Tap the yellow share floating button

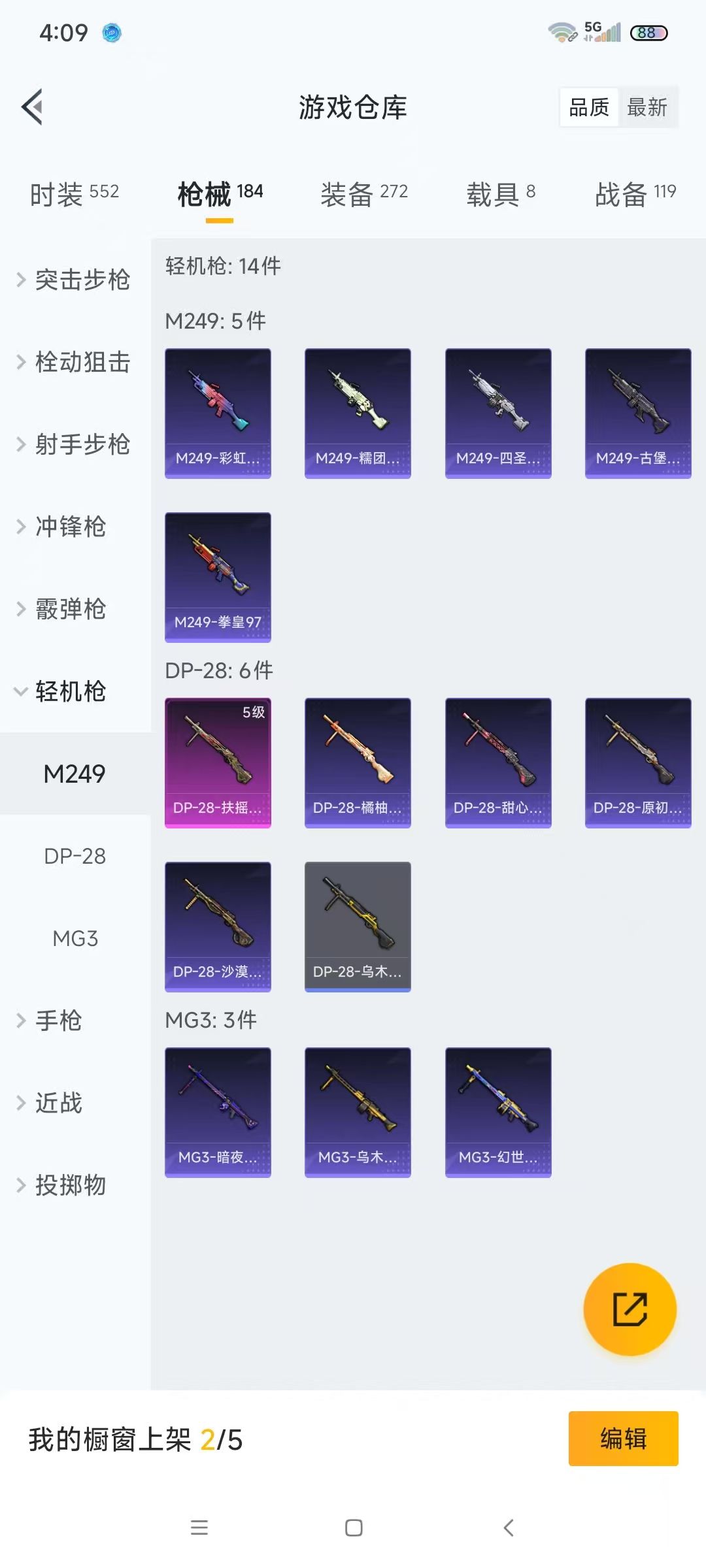coord(630,1309)
